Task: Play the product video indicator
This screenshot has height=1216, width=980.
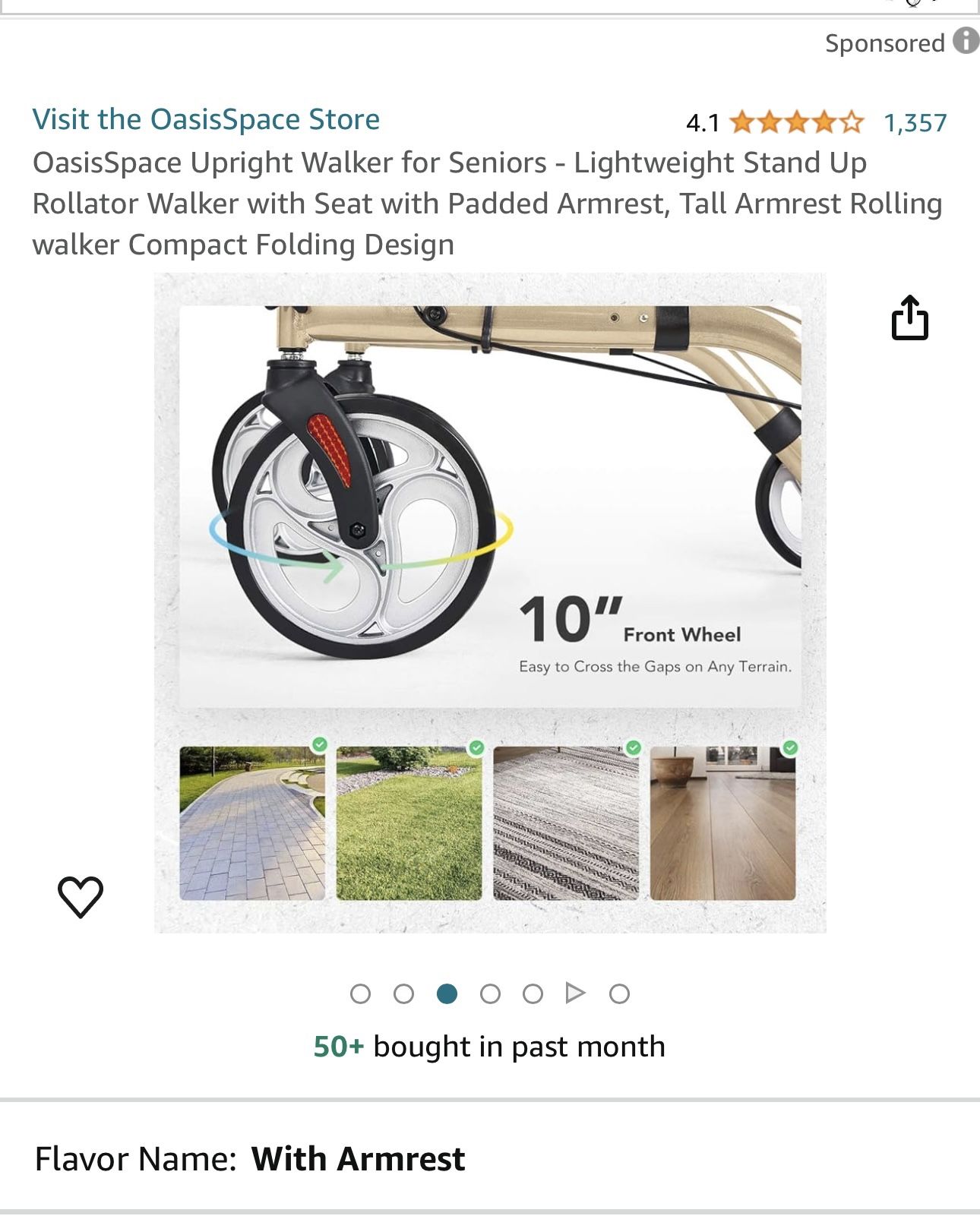Action: tap(576, 993)
